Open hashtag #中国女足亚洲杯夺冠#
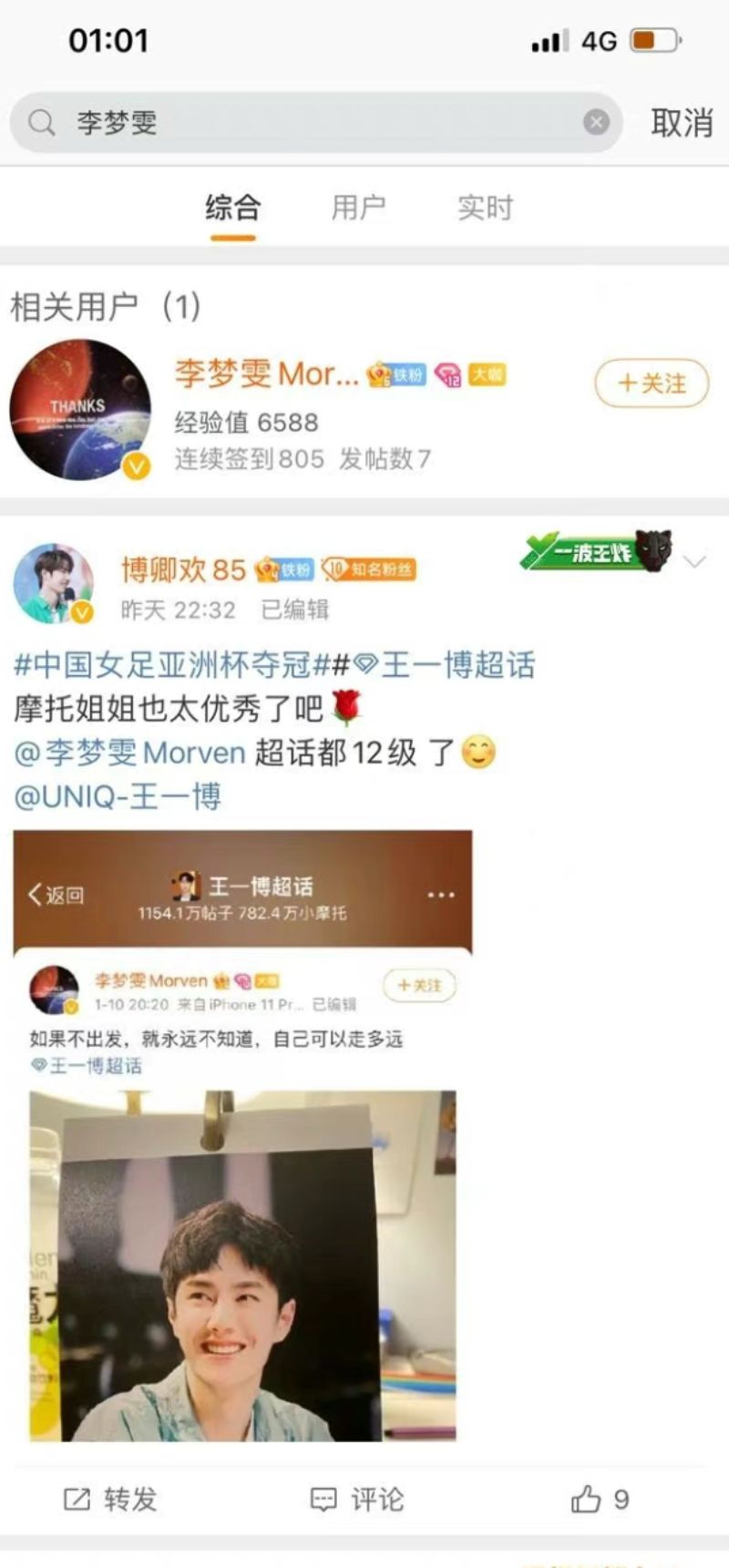 click(x=171, y=665)
